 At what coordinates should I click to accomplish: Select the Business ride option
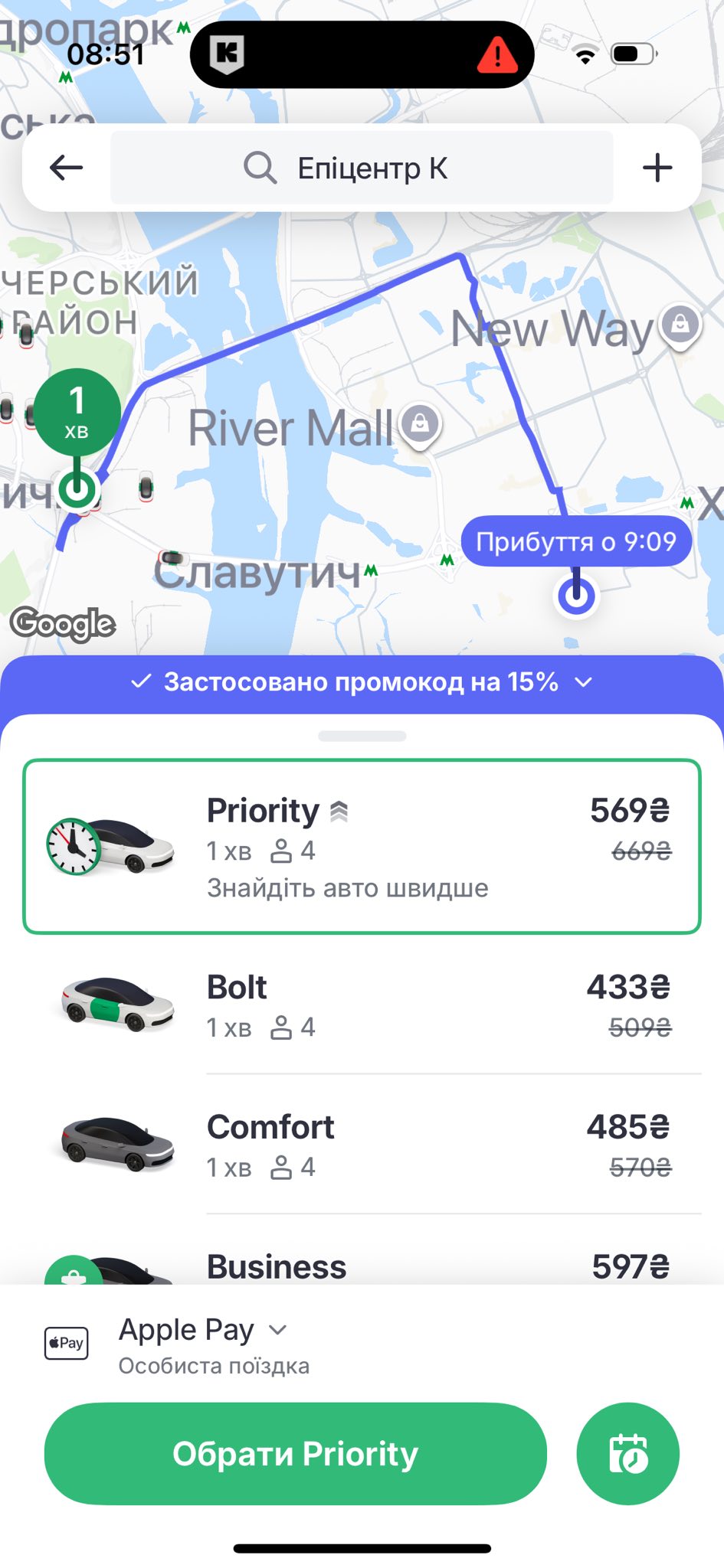[362, 1266]
